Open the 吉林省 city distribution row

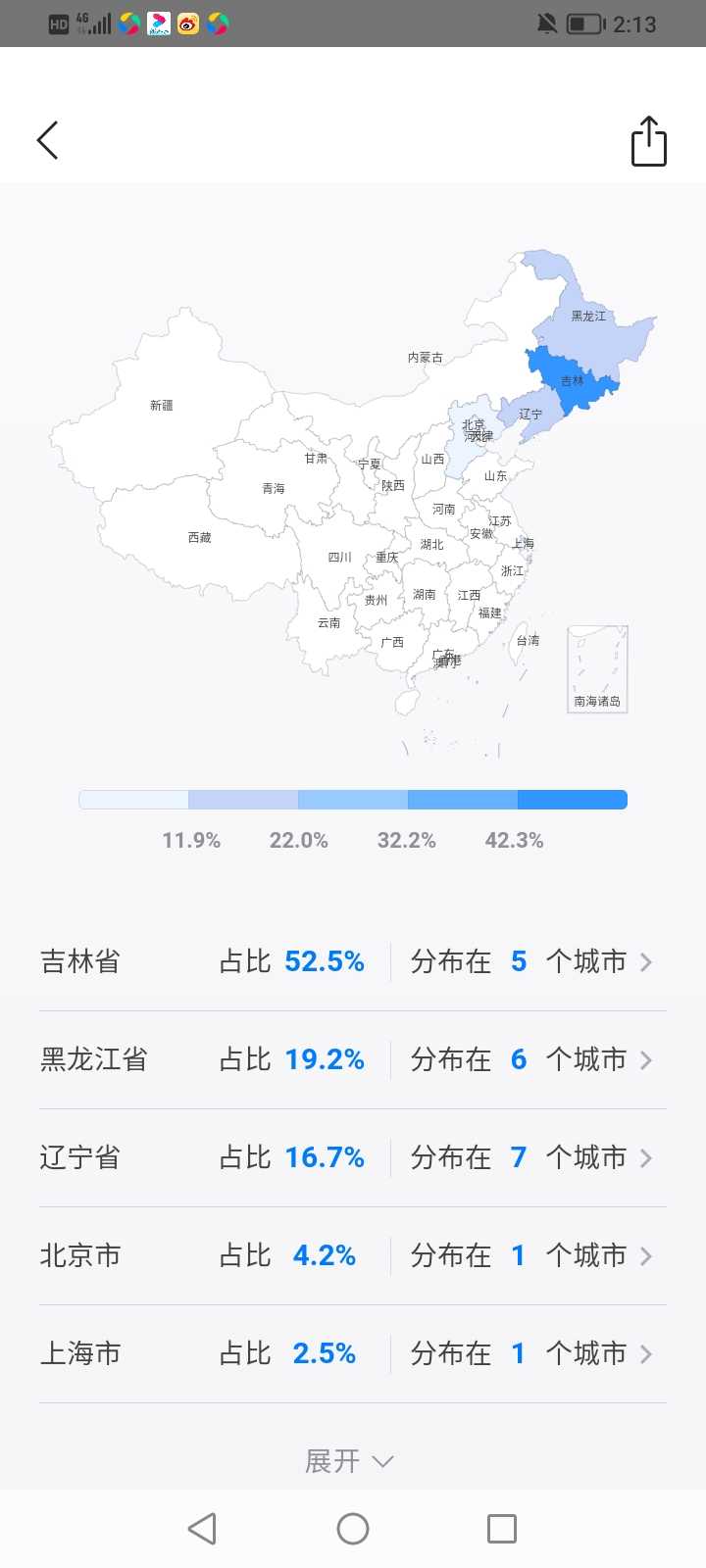pyautogui.click(x=353, y=961)
